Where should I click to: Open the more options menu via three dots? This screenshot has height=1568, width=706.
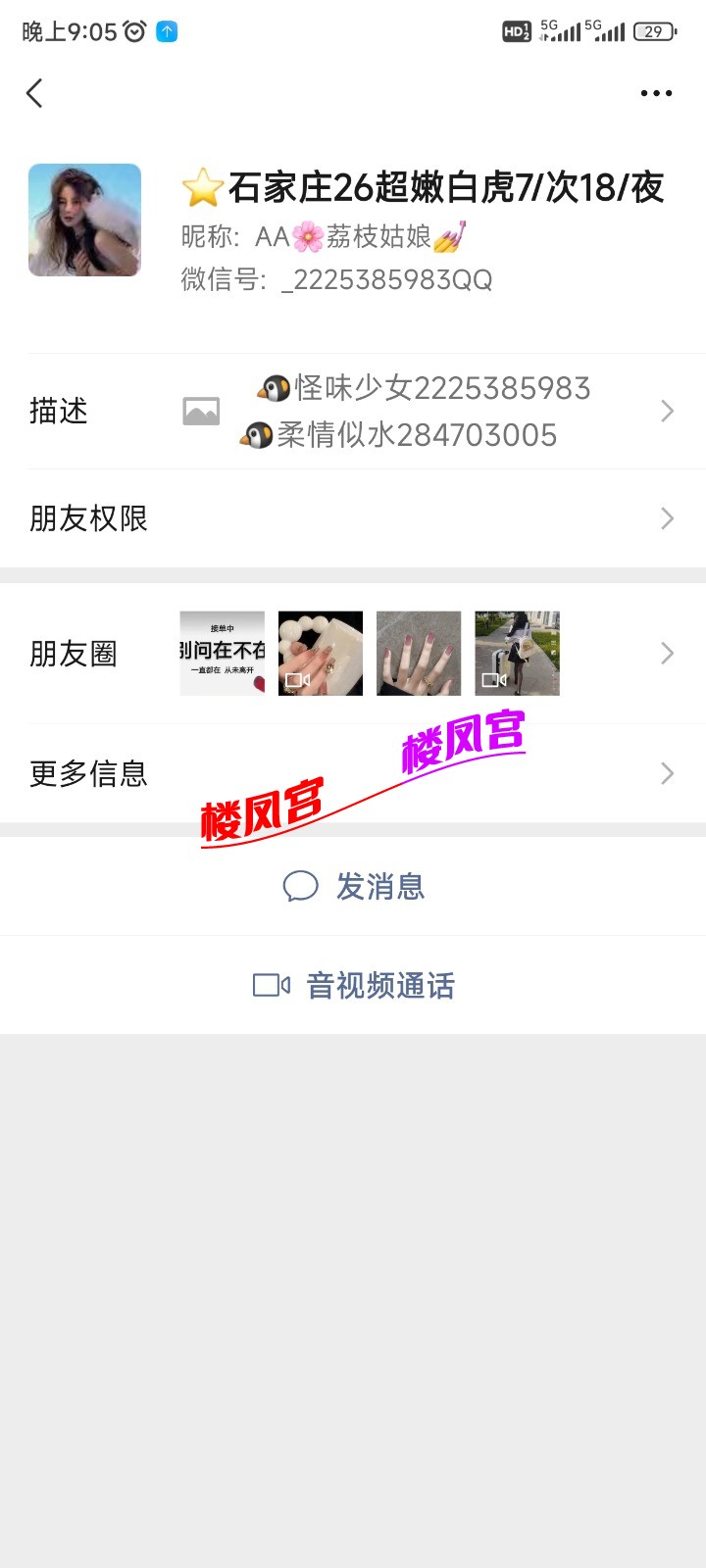655,93
